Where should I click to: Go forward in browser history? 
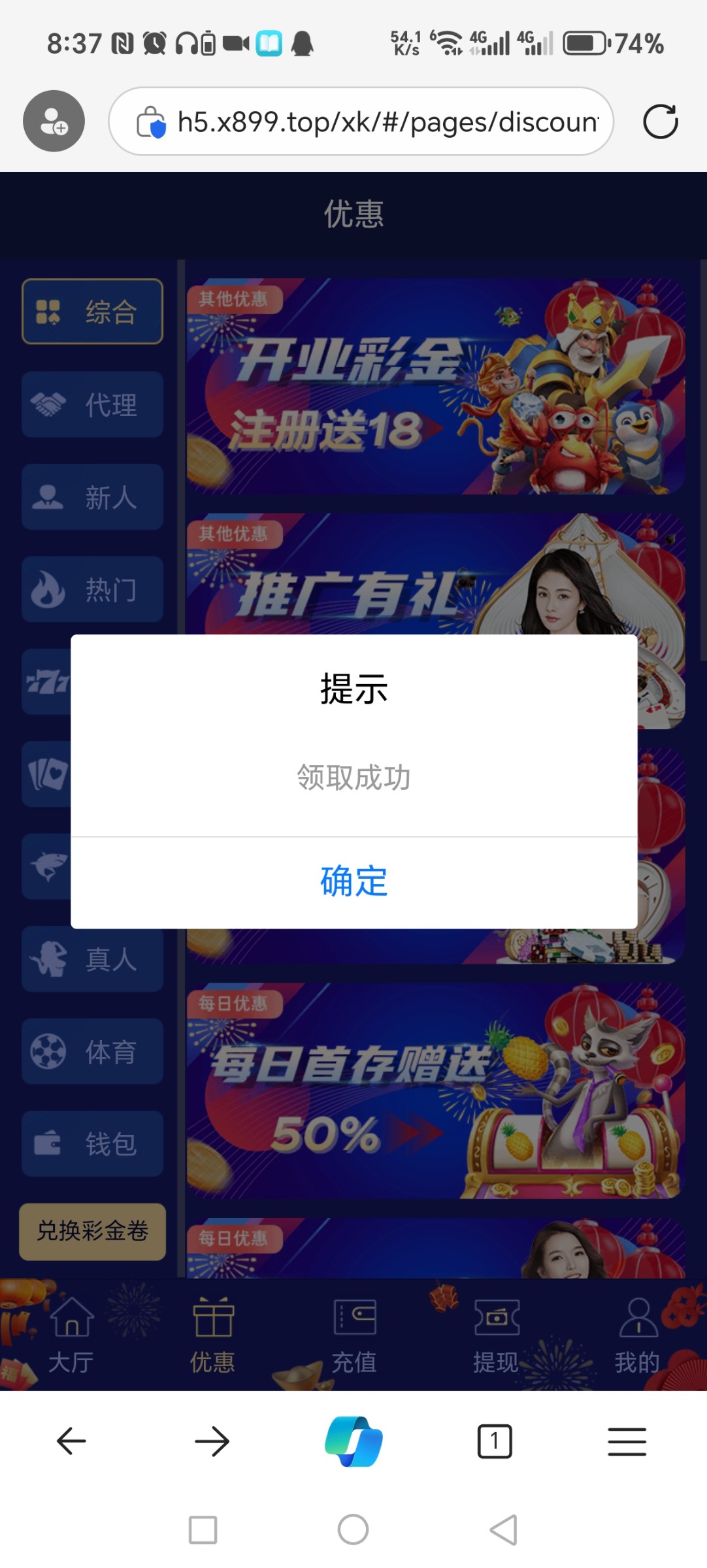coord(212,1441)
